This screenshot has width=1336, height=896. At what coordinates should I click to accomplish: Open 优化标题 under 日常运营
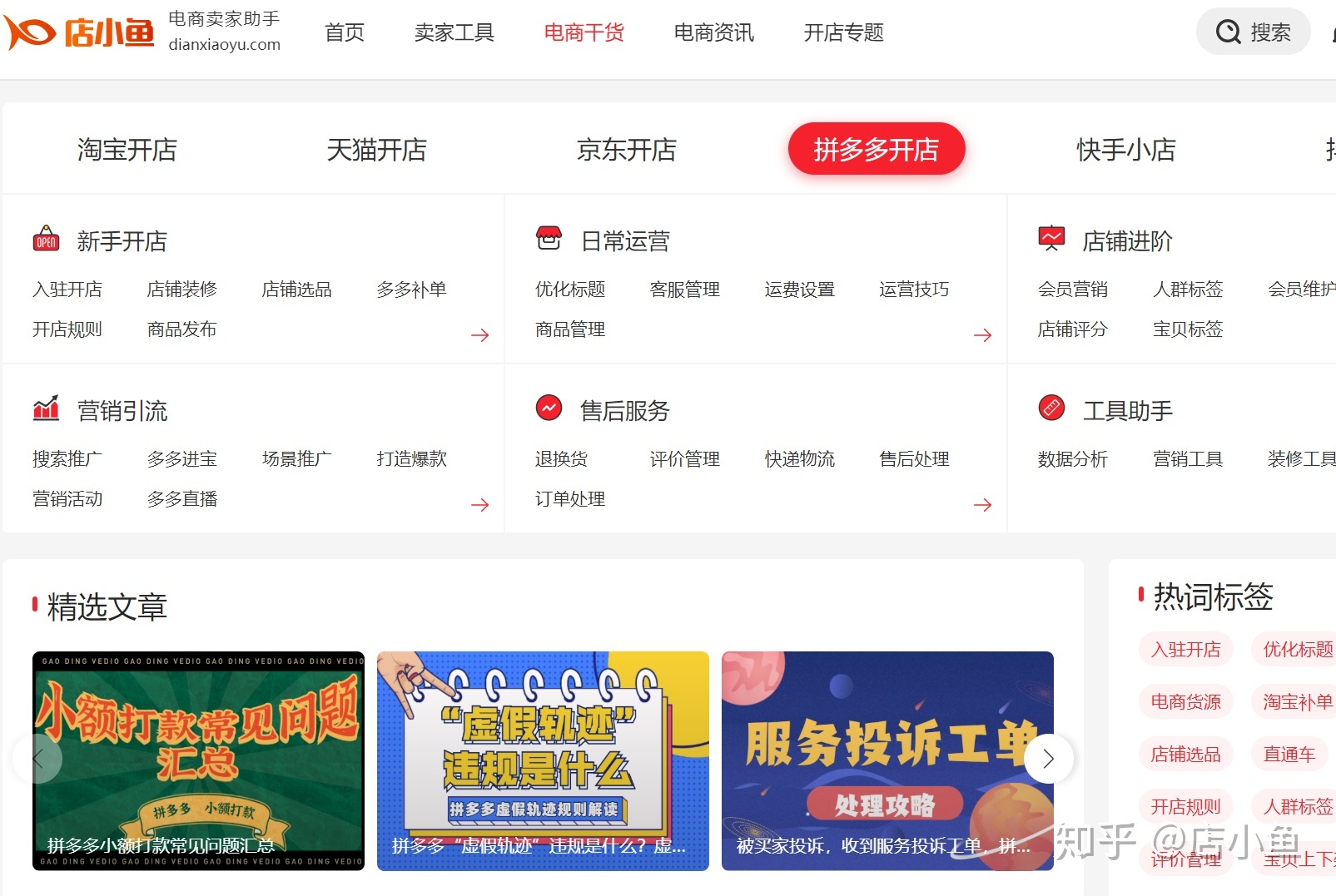pos(570,290)
